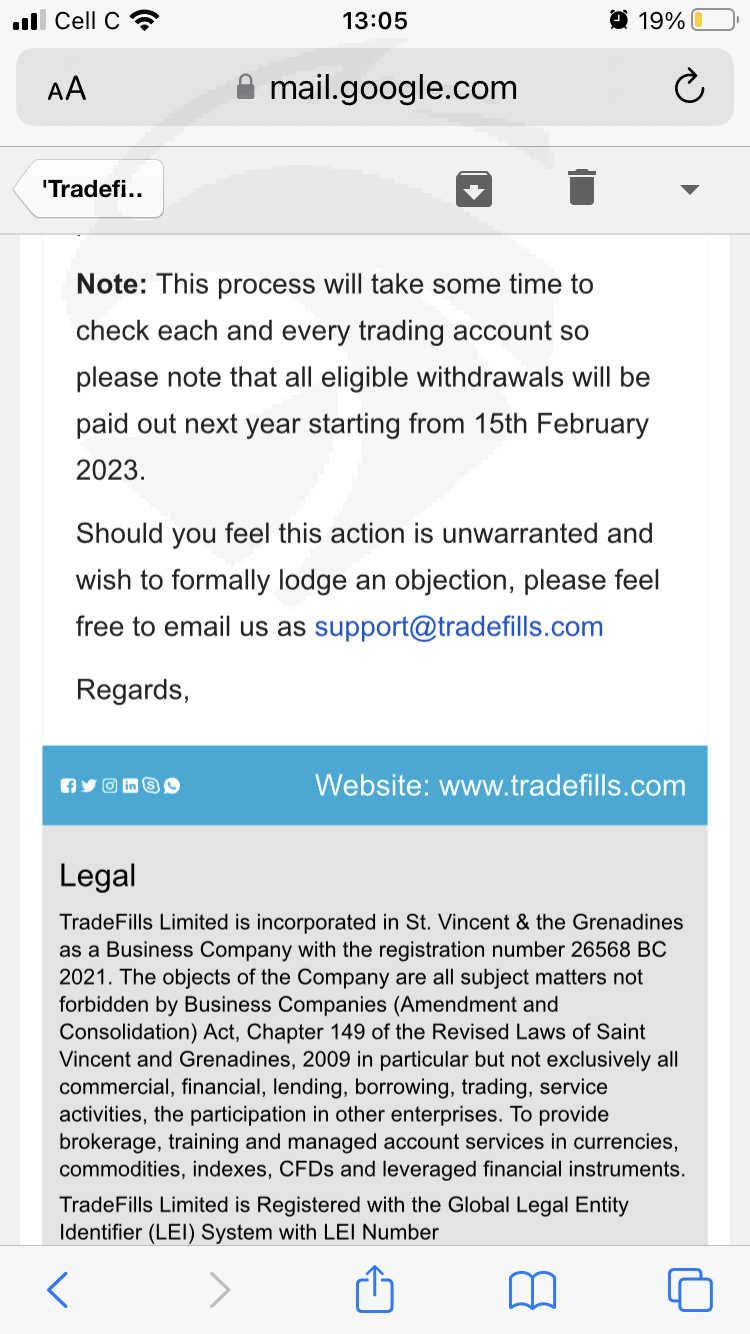Screen dimensions: 750x1334
Task: Reload the page
Action: 689,88
